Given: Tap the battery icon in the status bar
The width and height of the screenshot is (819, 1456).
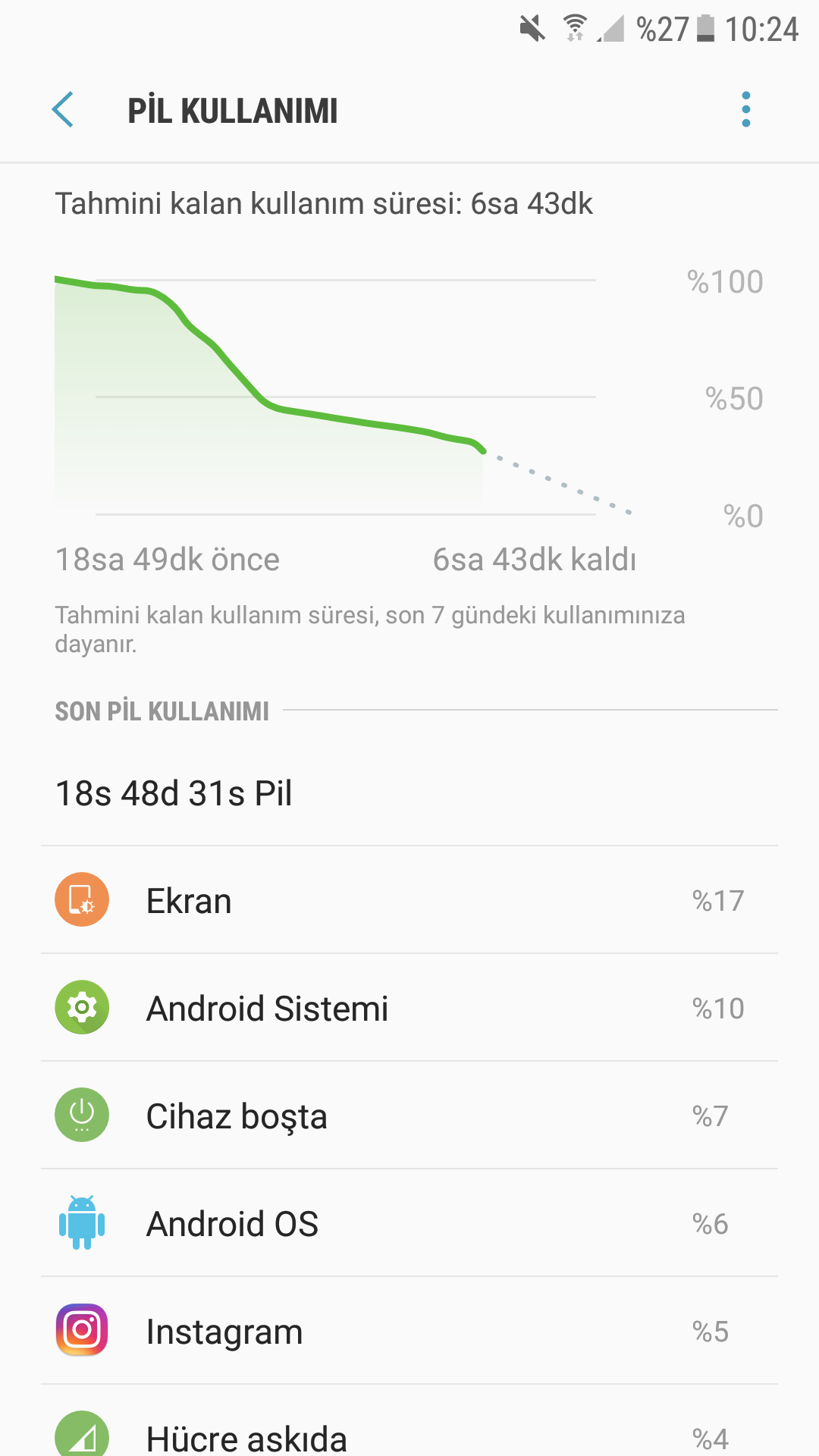Looking at the screenshot, I should coord(705,27).
